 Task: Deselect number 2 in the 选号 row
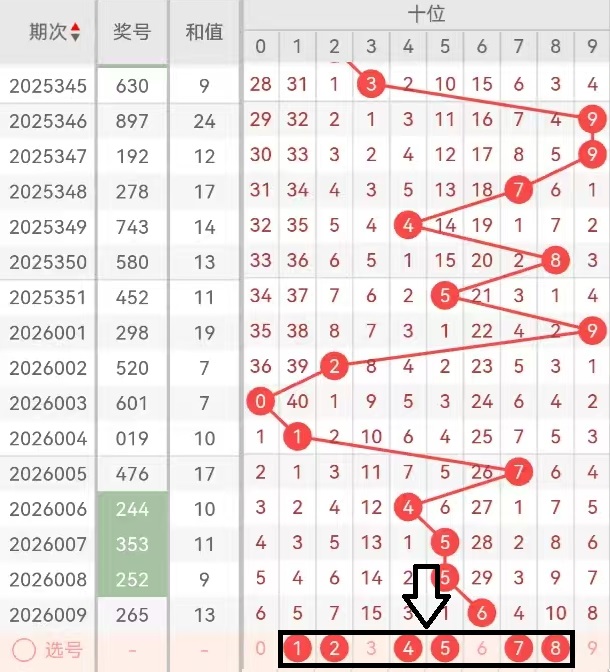tap(335, 650)
